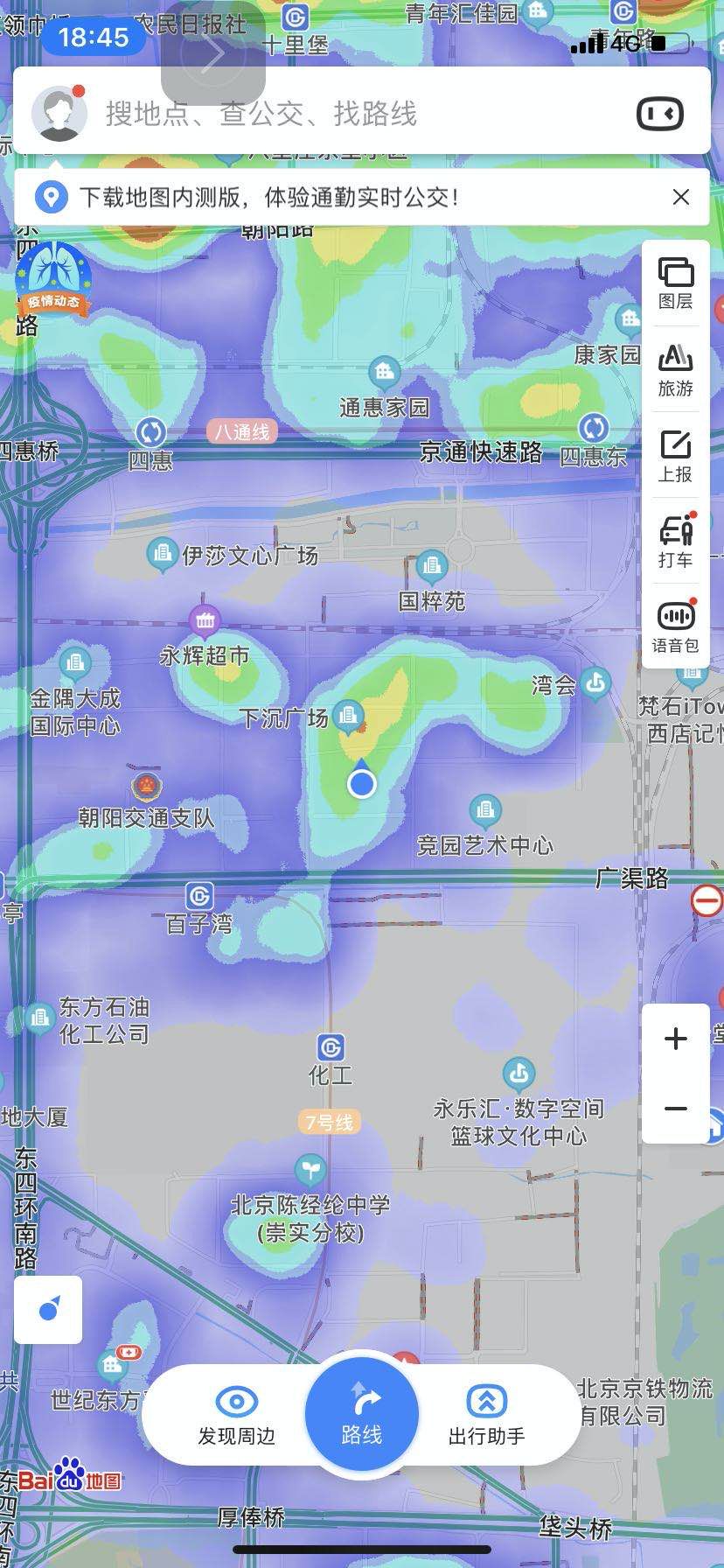Viewport: 724px width, 1568px height.
Task: Open the profile avatar
Action: point(59,114)
